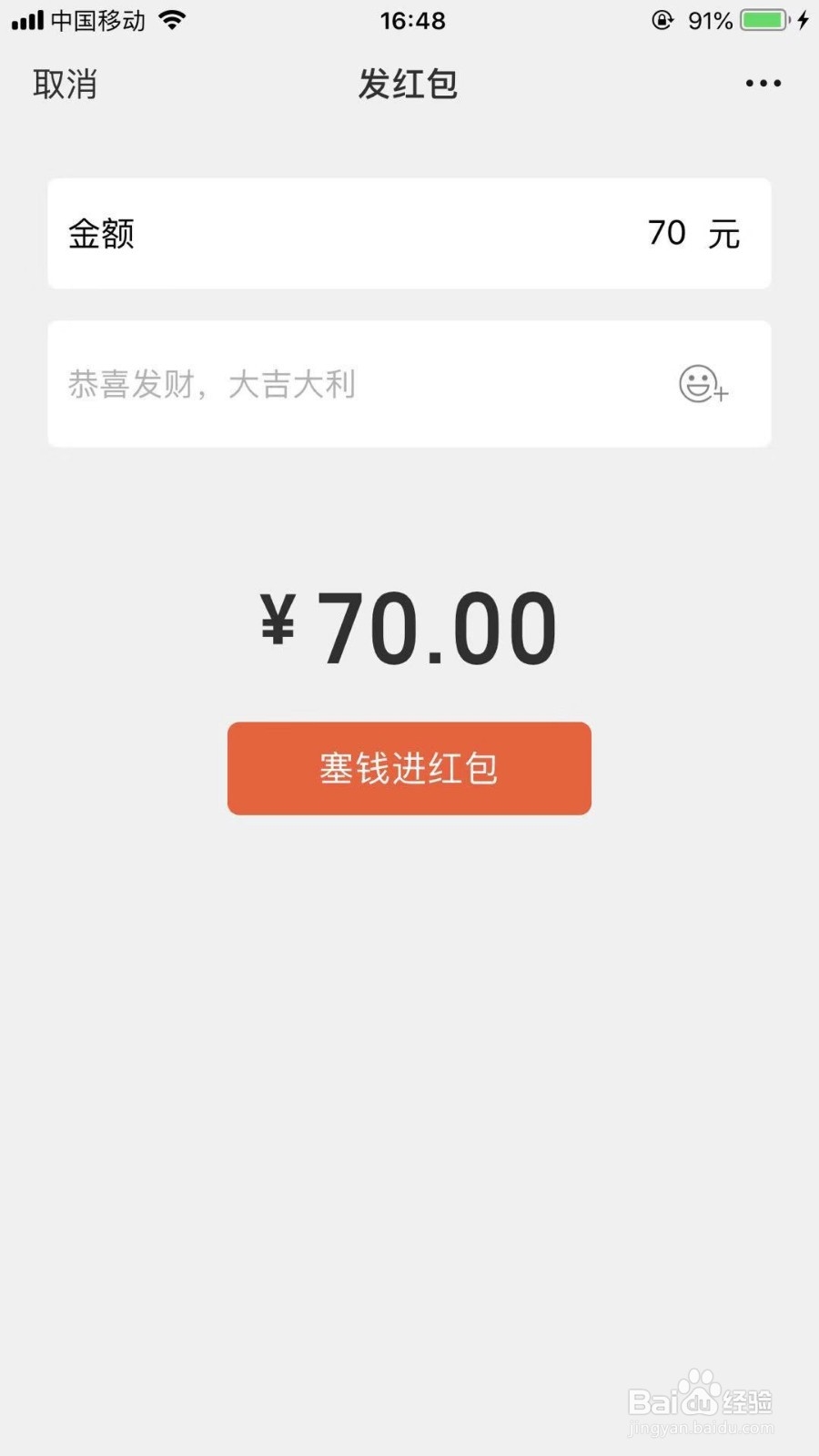This screenshot has height=1456, width=819.
Task: Open the emoji picker in the message field
Action: click(x=703, y=384)
